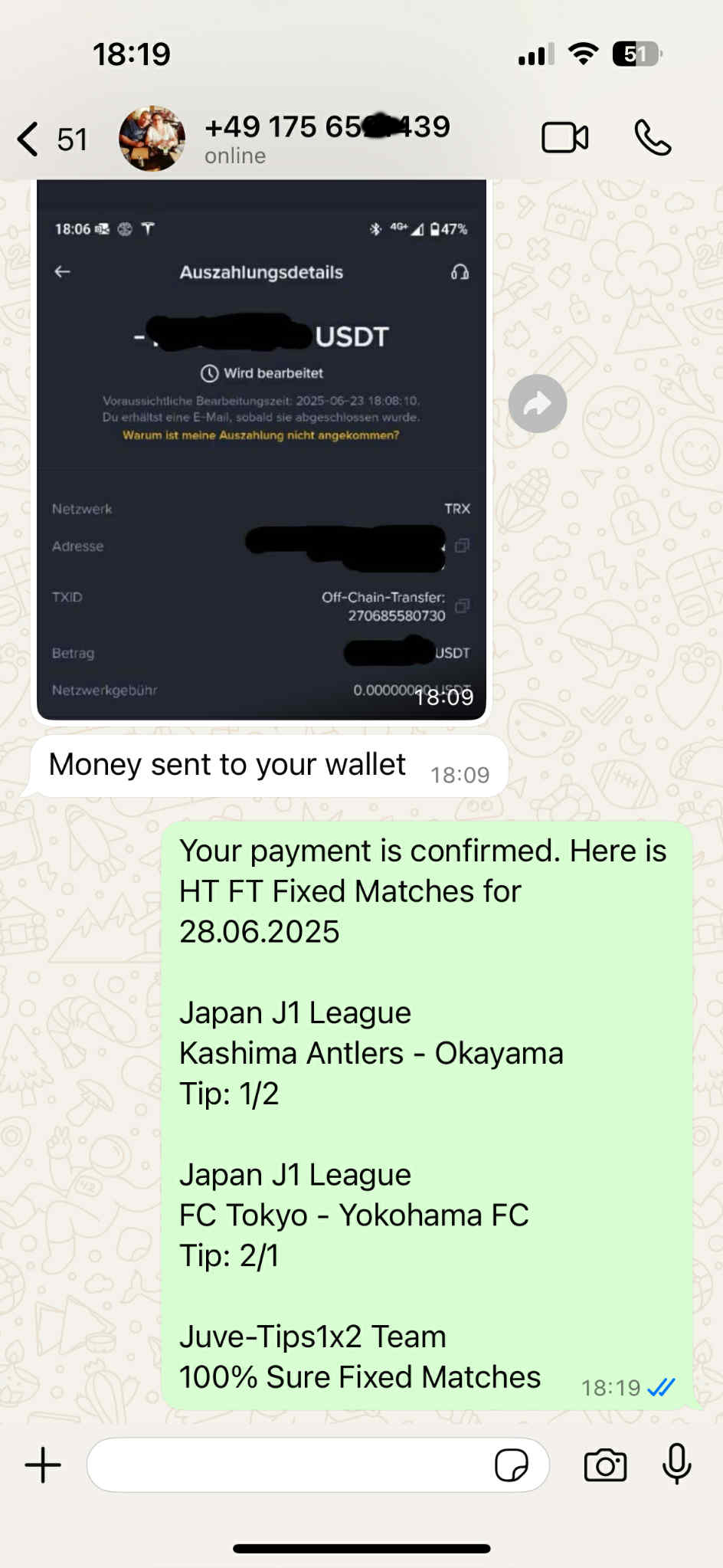Start a video call
This screenshot has width=723, height=1568.
(x=564, y=139)
